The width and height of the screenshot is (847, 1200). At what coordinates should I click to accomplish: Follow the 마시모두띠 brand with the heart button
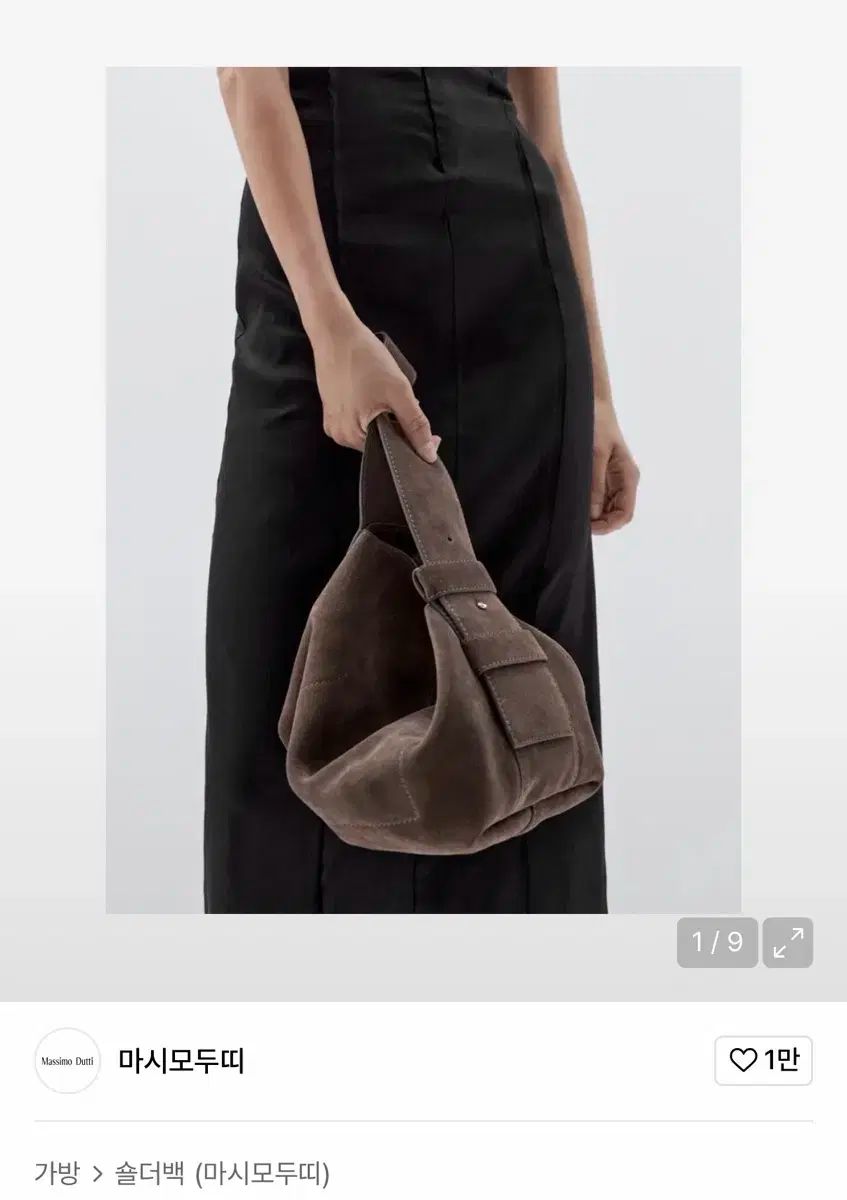[x=763, y=1060]
